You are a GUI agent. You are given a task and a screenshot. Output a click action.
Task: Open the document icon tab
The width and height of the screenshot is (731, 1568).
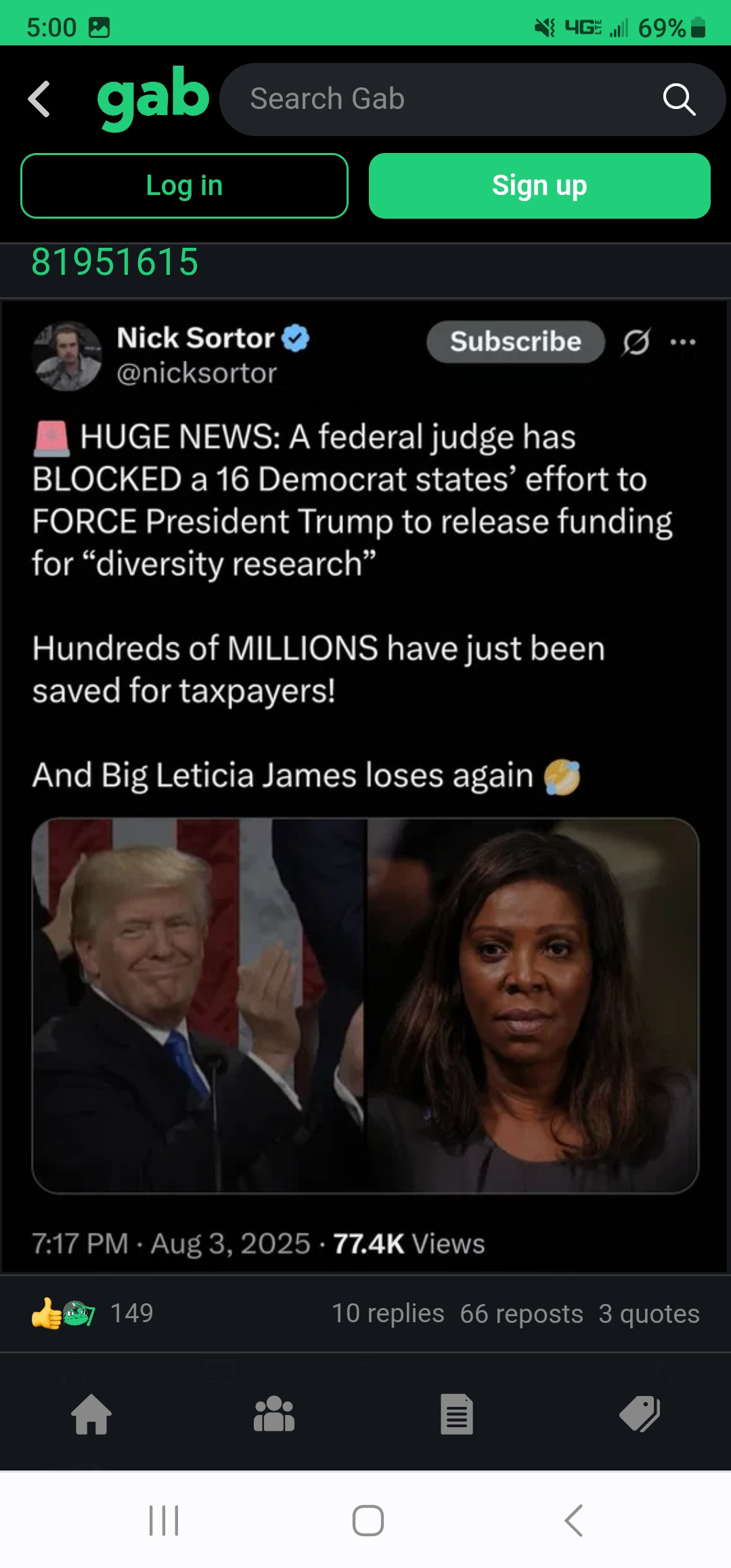(x=457, y=1414)
